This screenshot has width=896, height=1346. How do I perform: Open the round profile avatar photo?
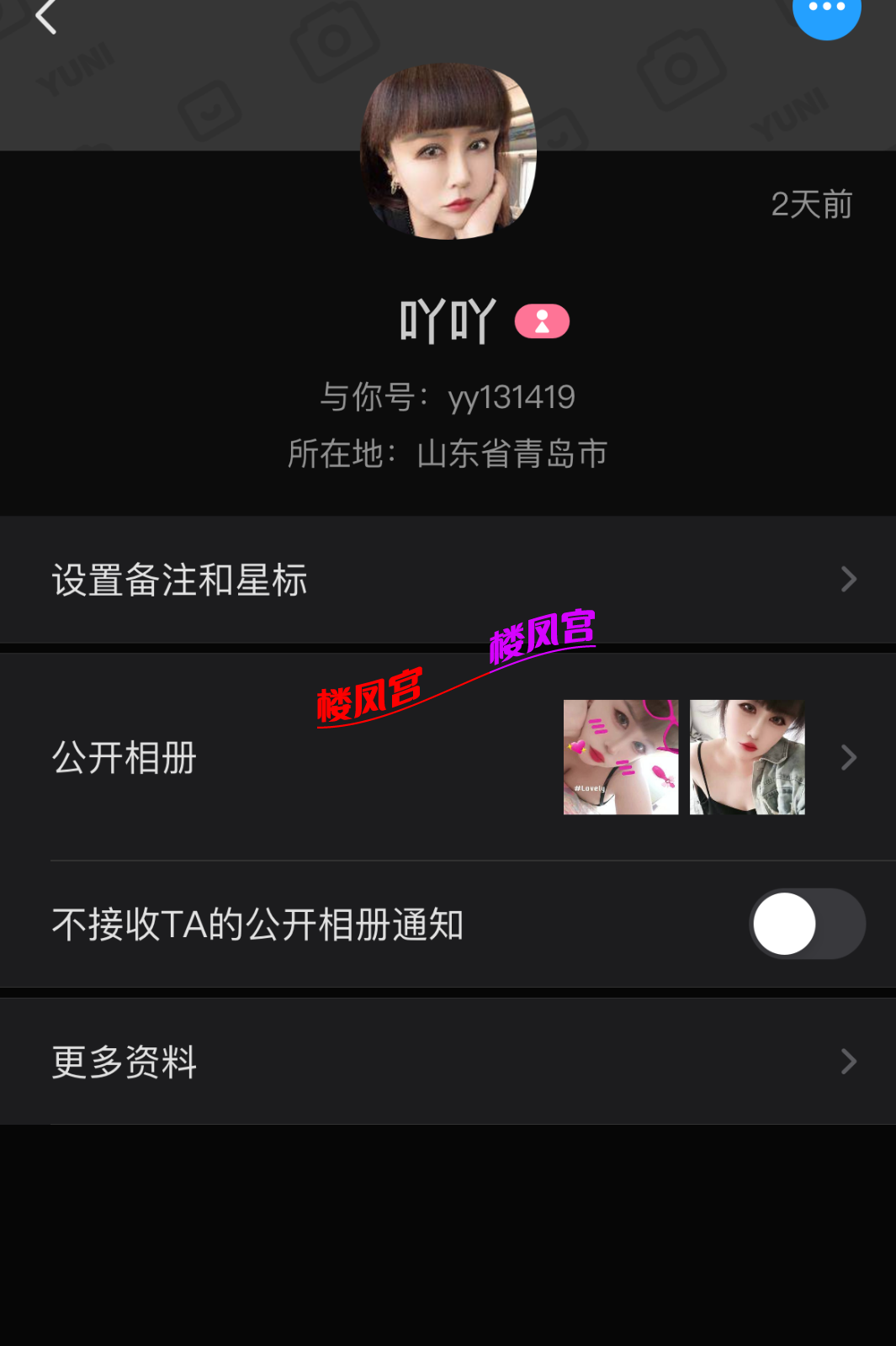[448, 152]
